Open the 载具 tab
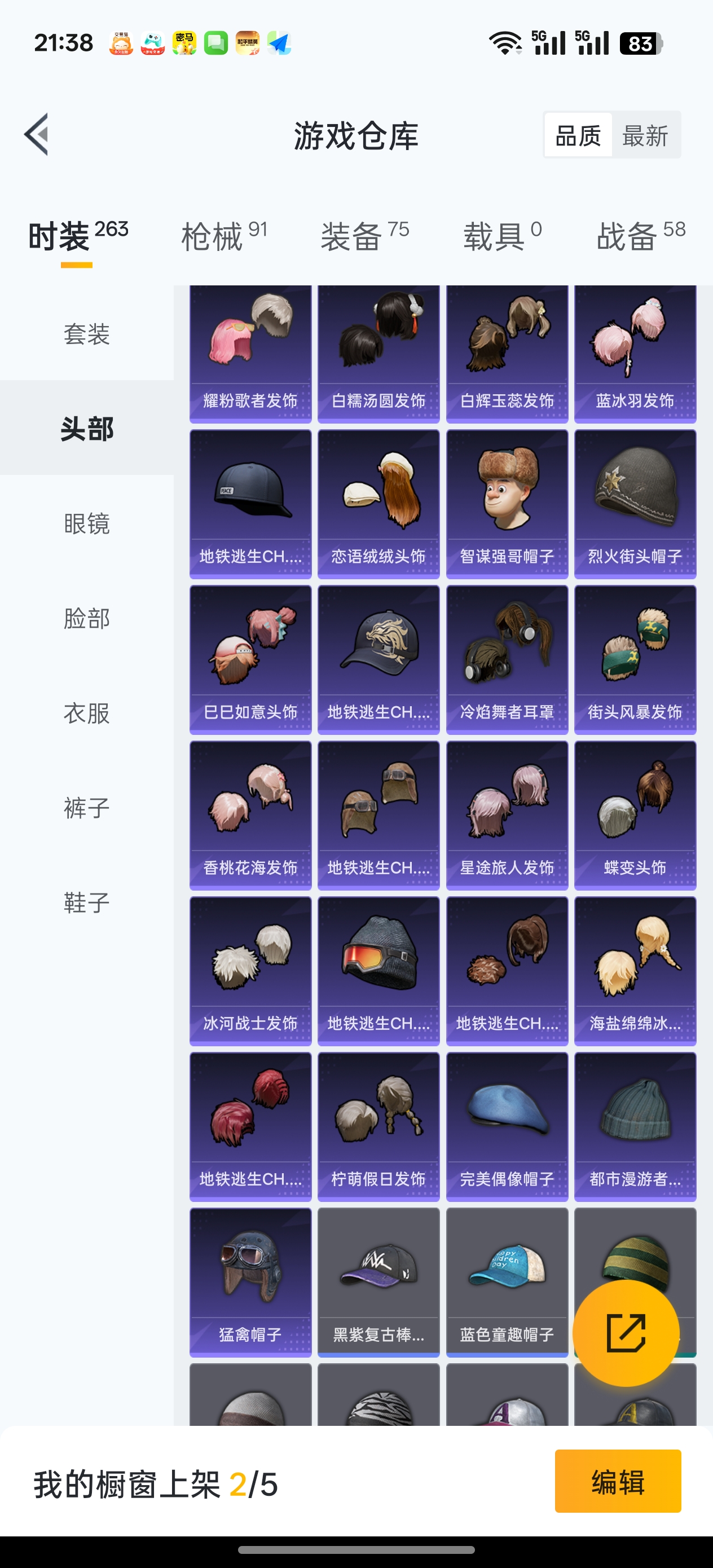Image resolution: width=713 pixels, height=1568 pixels. (503, 236)
